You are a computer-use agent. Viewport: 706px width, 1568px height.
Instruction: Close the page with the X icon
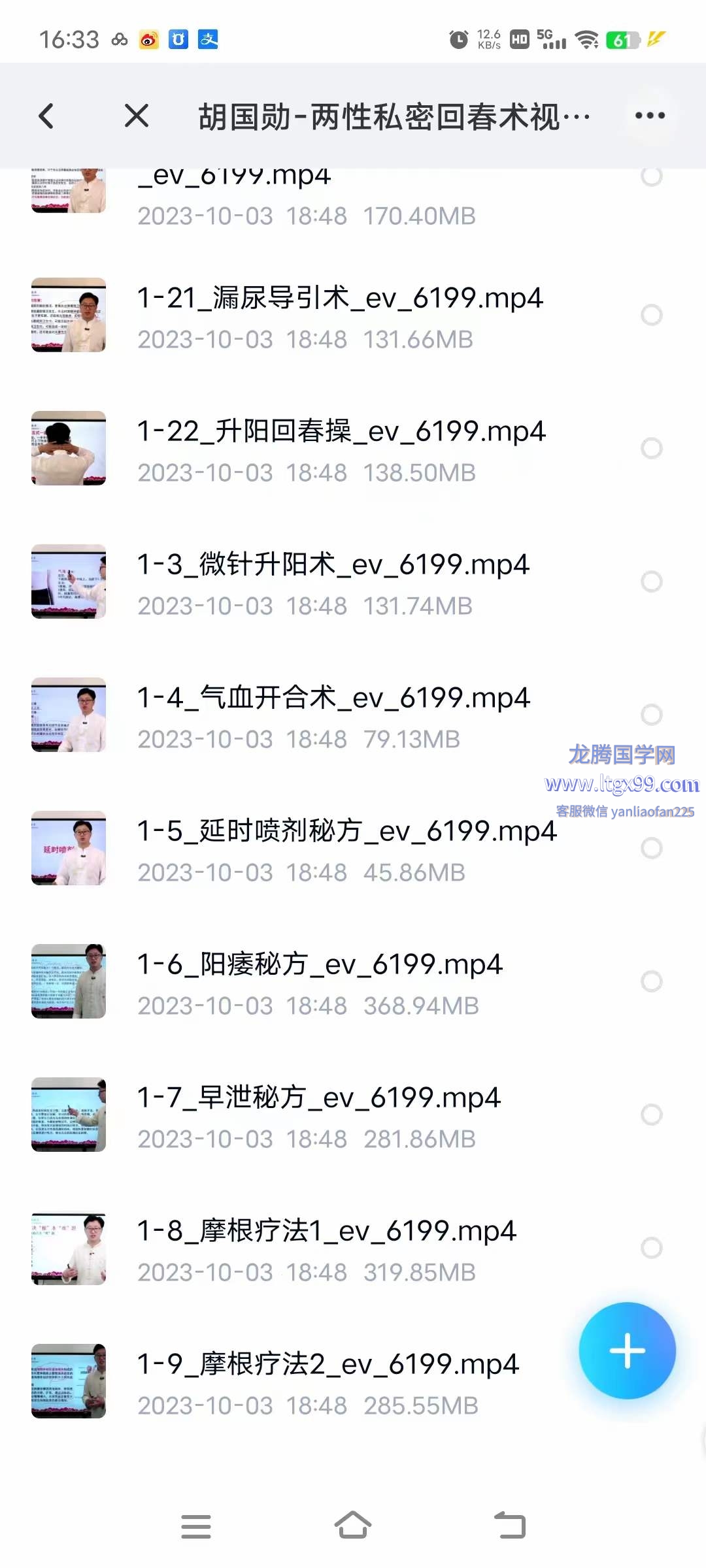137,116
